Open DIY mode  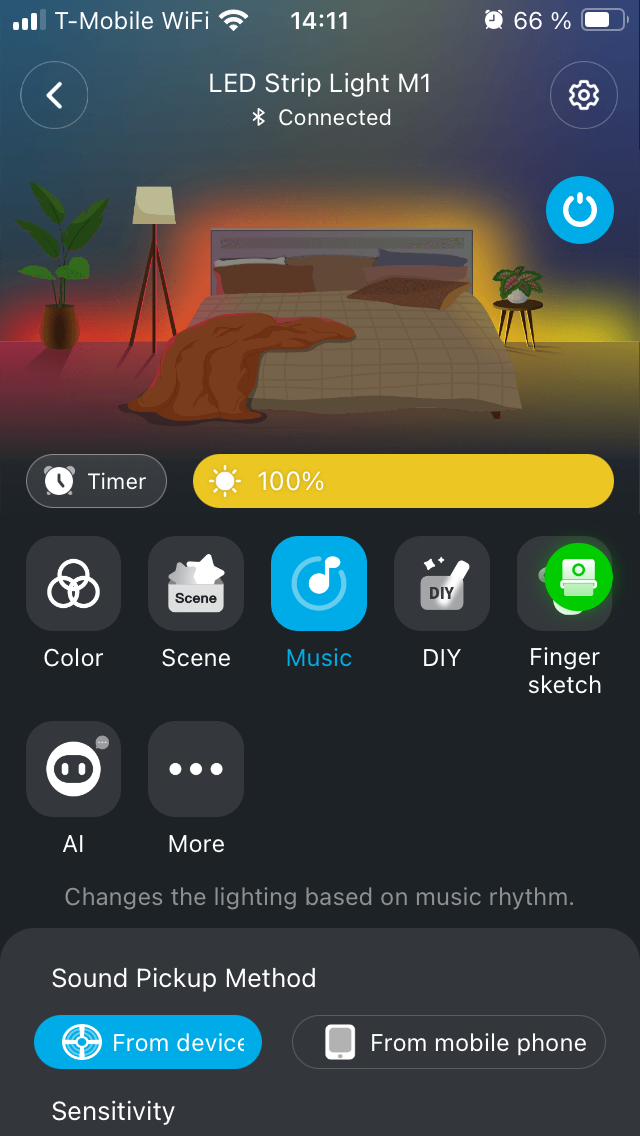[x=441, y=584]
